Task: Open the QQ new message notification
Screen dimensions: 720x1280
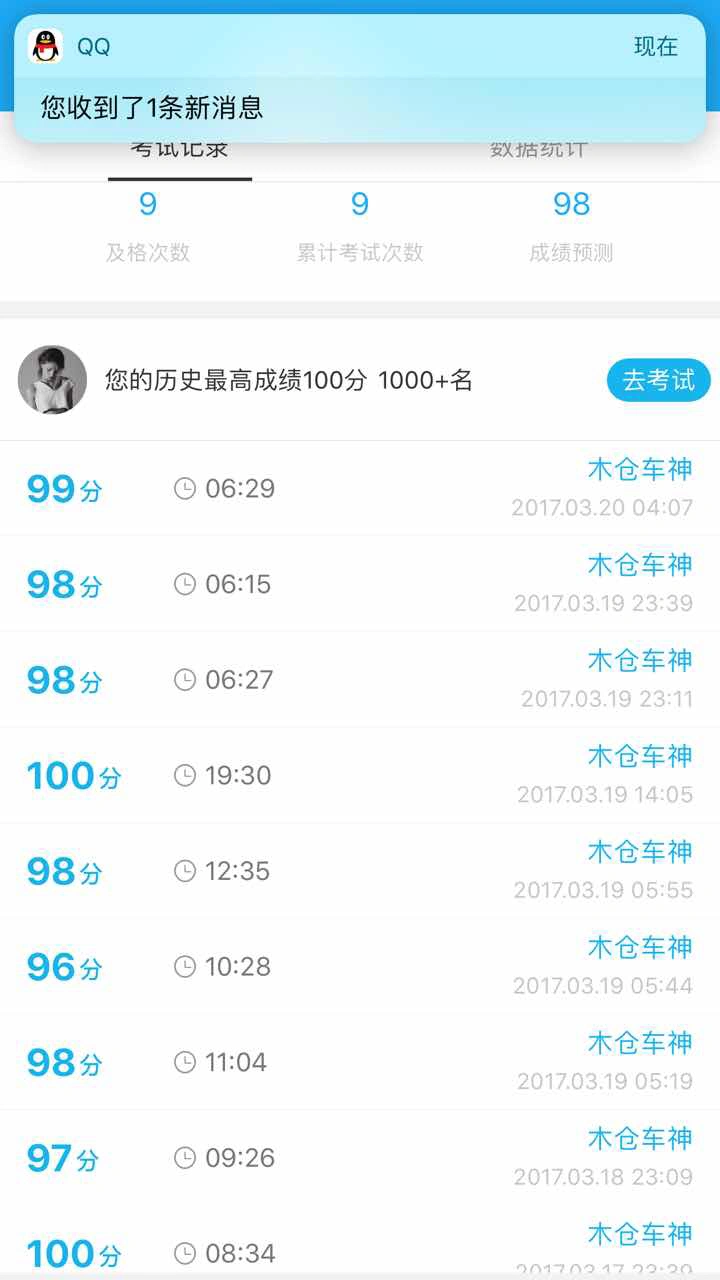Action: coord(360,80)
